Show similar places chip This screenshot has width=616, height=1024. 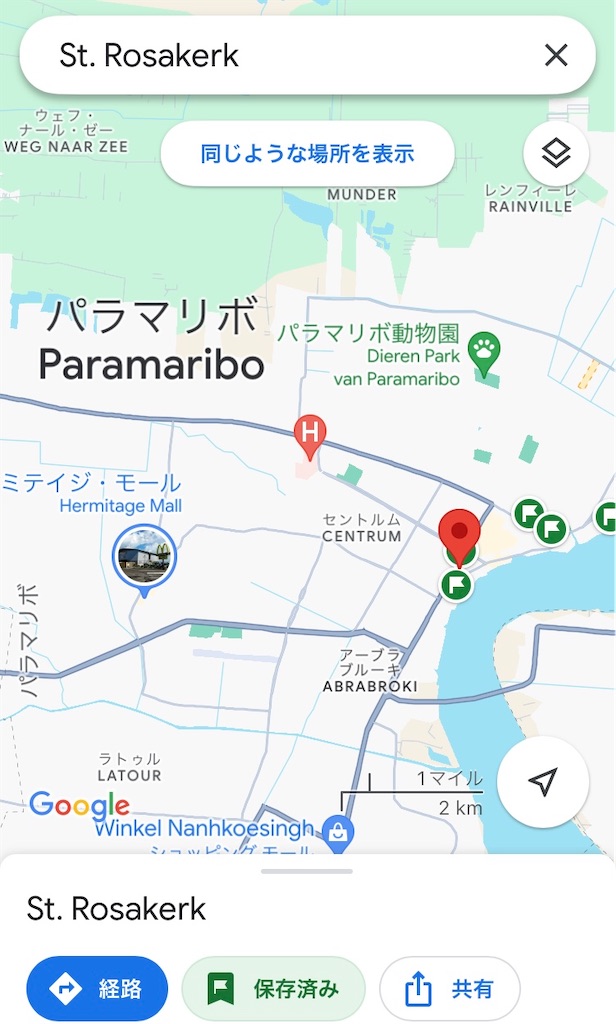[307, 154]
